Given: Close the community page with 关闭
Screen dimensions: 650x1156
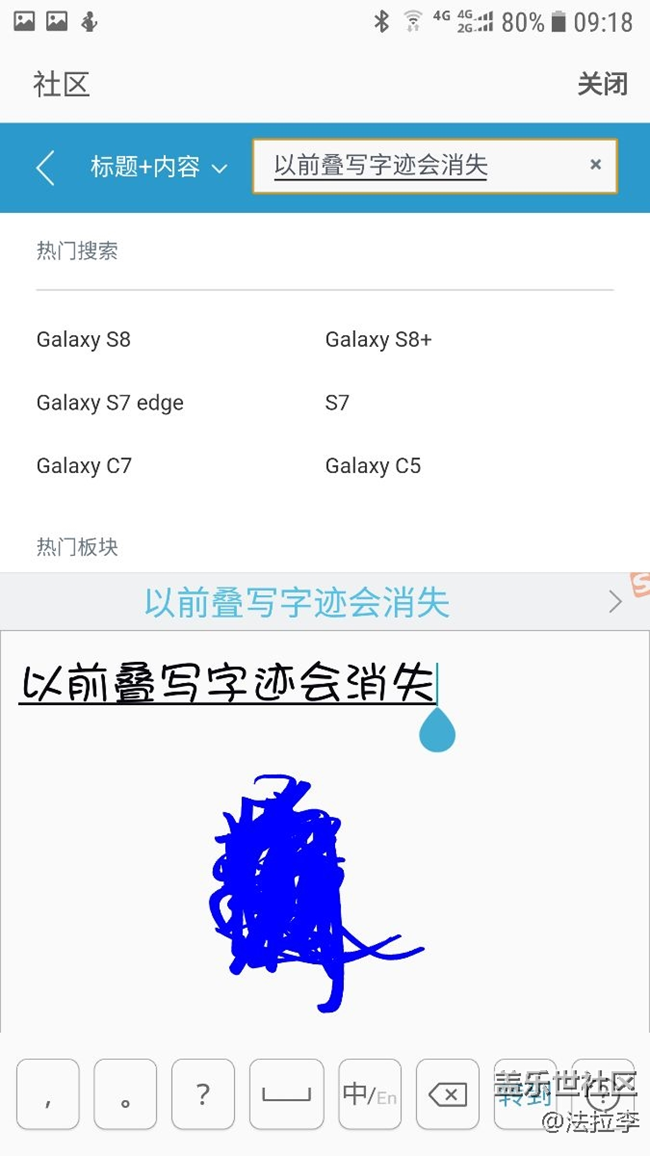Looking at the screenshot, I should tap(602, 84).
